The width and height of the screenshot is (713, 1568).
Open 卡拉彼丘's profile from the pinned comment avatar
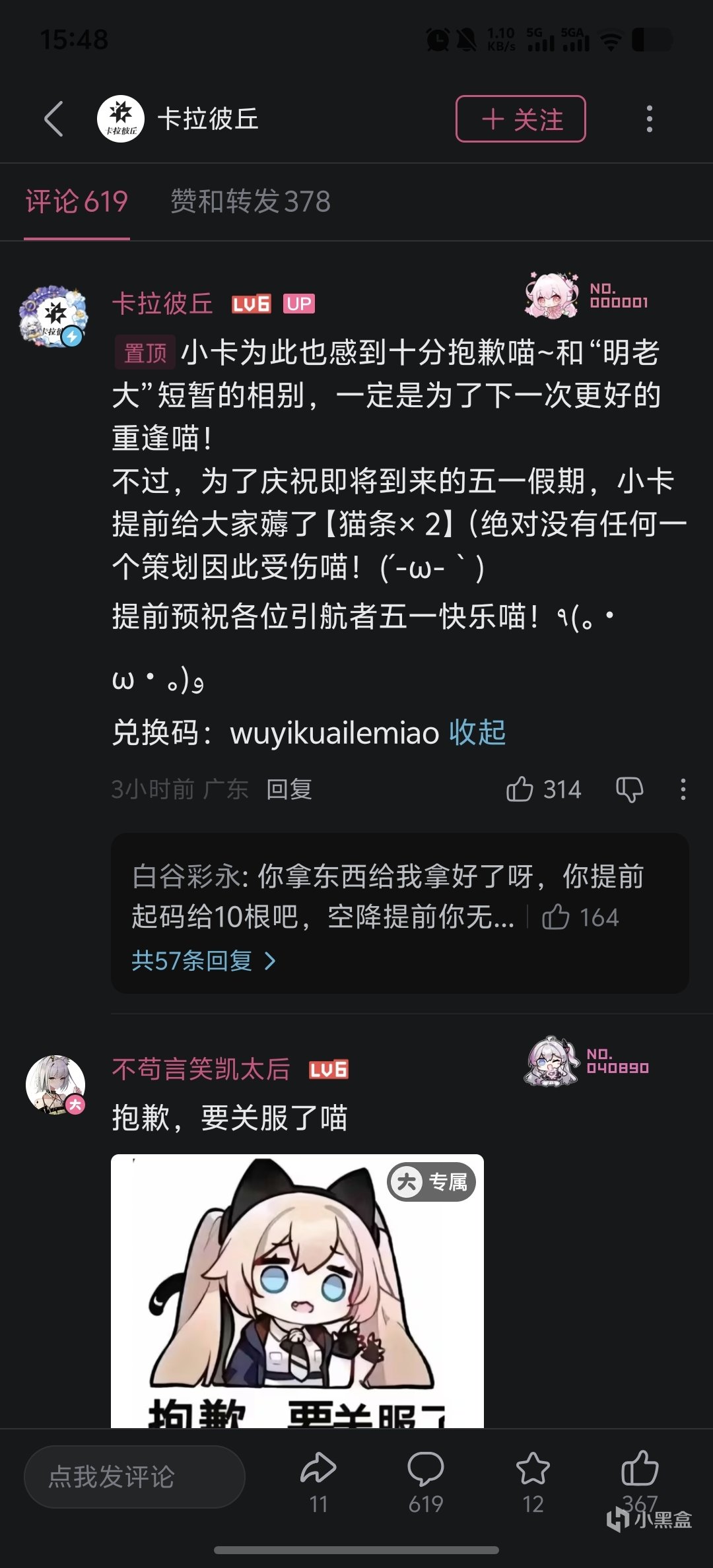point(54,317)
